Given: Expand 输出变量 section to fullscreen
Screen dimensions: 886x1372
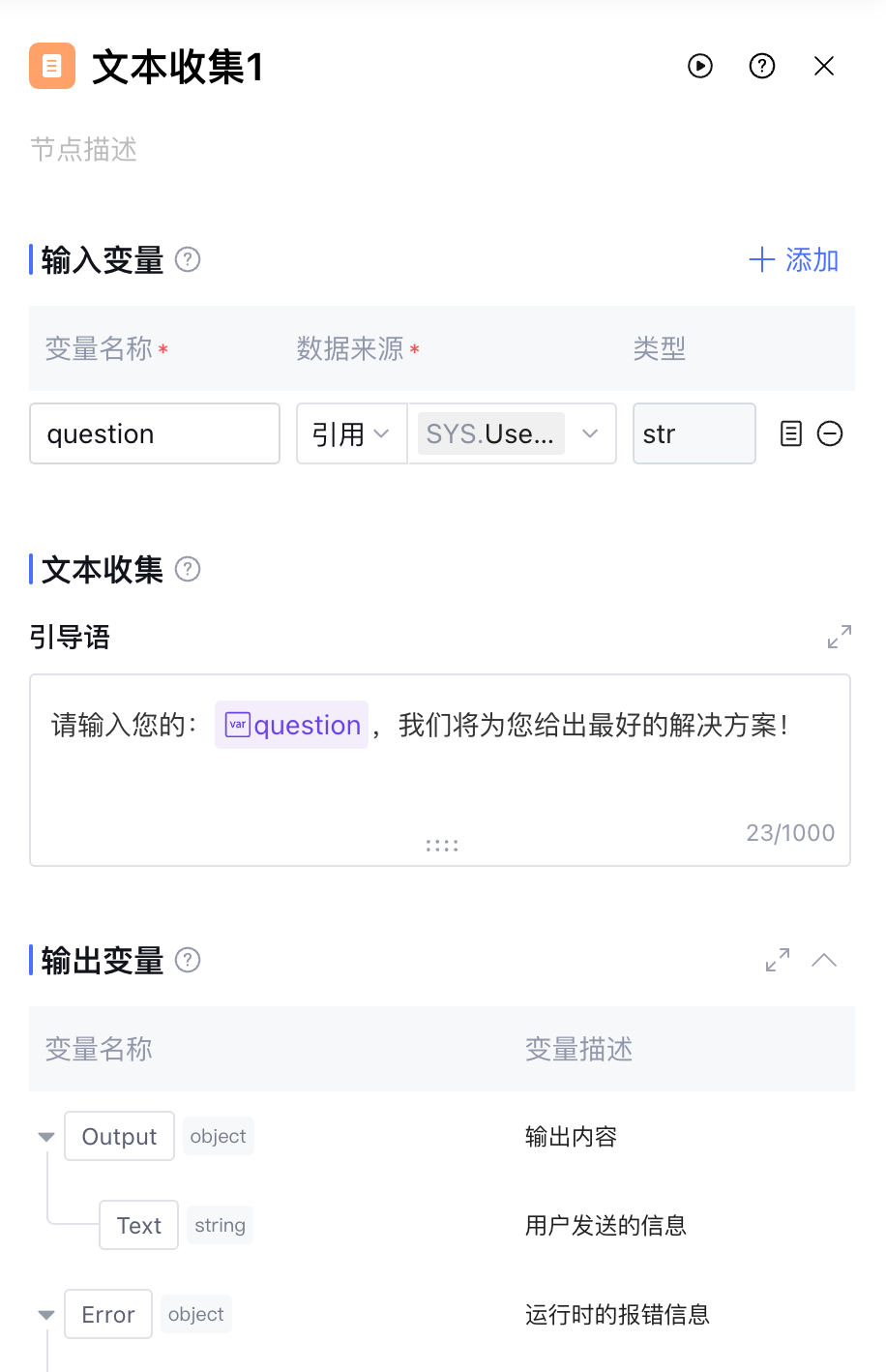Looking at the screenshot, I should pyautogui.click(x=778, y=960).
